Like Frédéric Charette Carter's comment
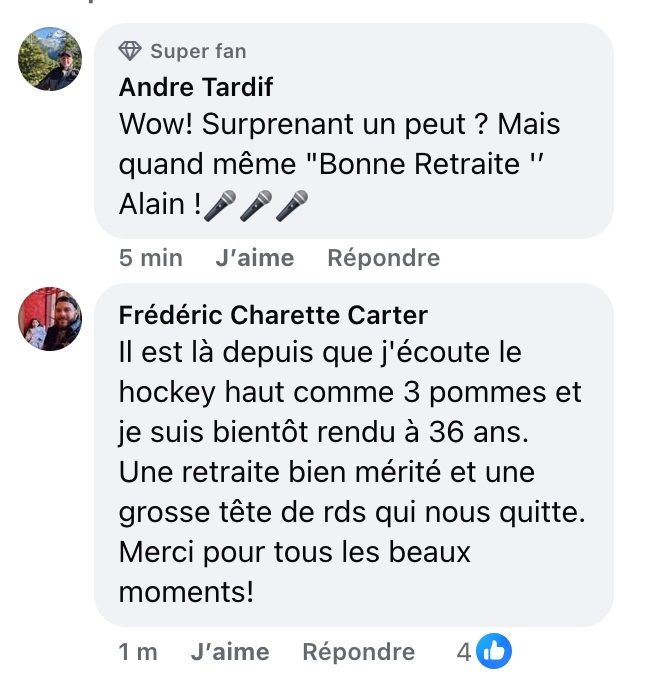 [x=229, y=652]
